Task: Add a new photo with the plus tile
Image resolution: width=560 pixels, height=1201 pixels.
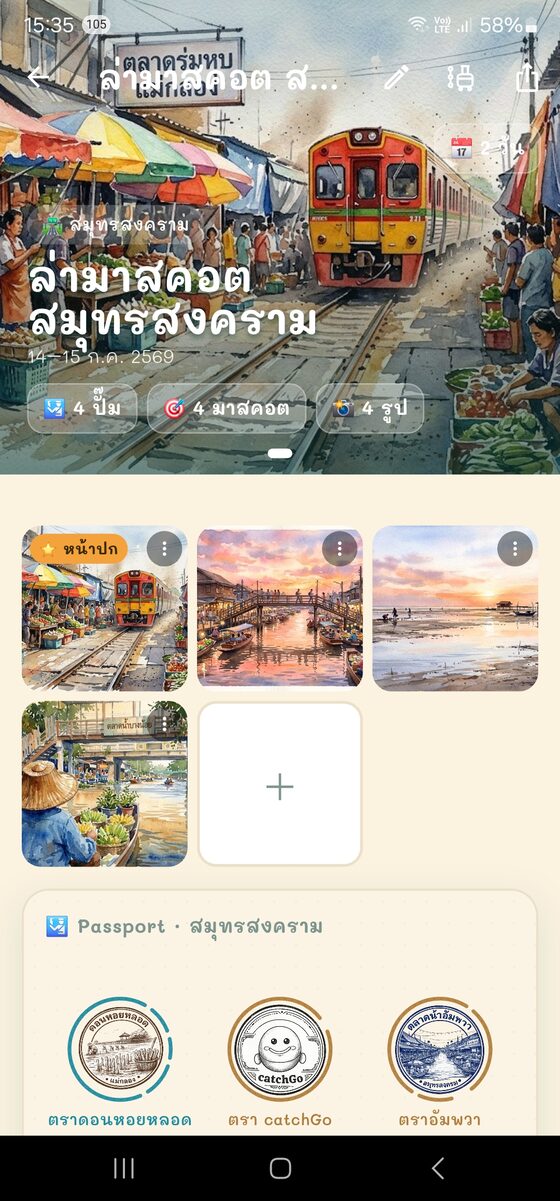Action: pyautogui.click(x=280, y=783)
